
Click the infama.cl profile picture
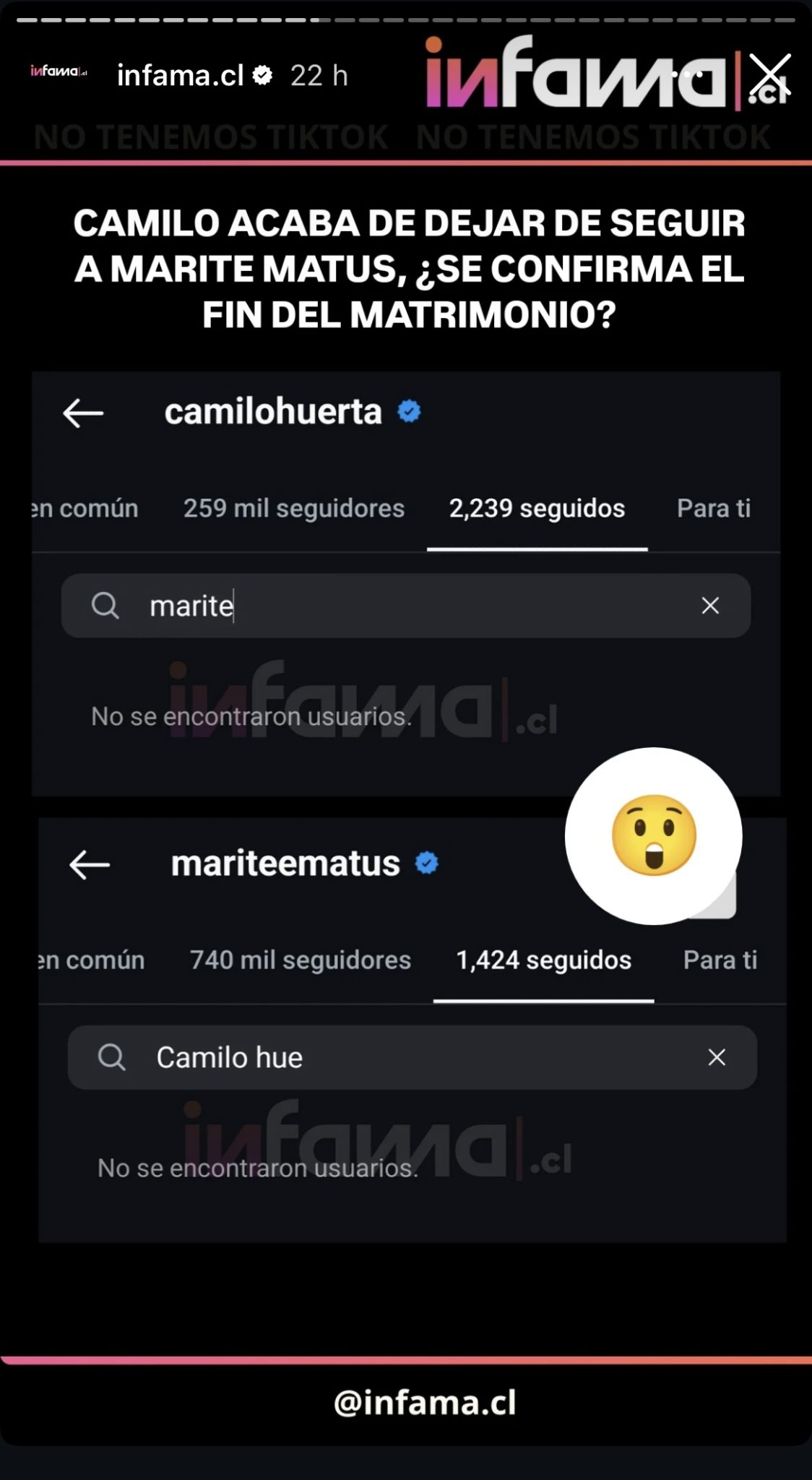click(x=60, y=74)
